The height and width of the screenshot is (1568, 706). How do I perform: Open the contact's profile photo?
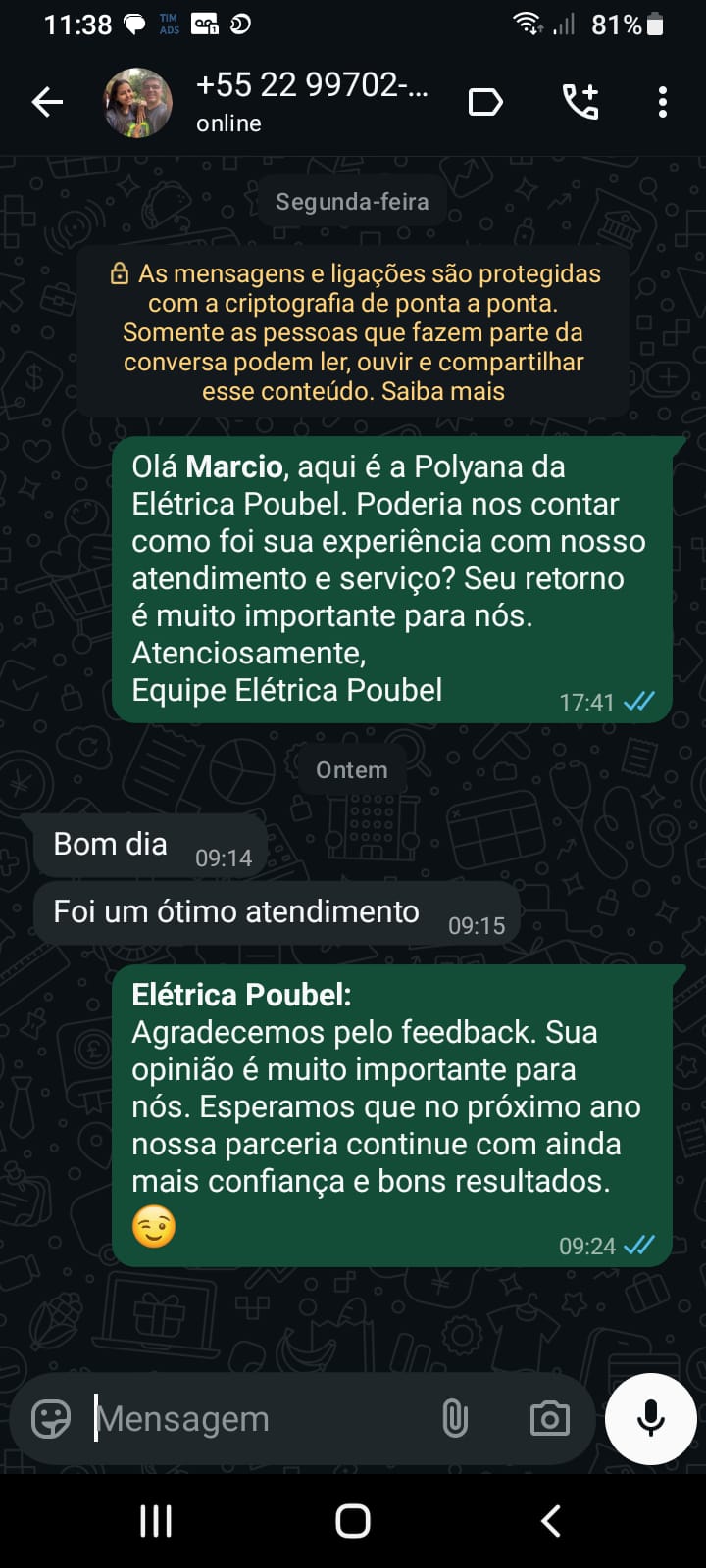[138, 102]
